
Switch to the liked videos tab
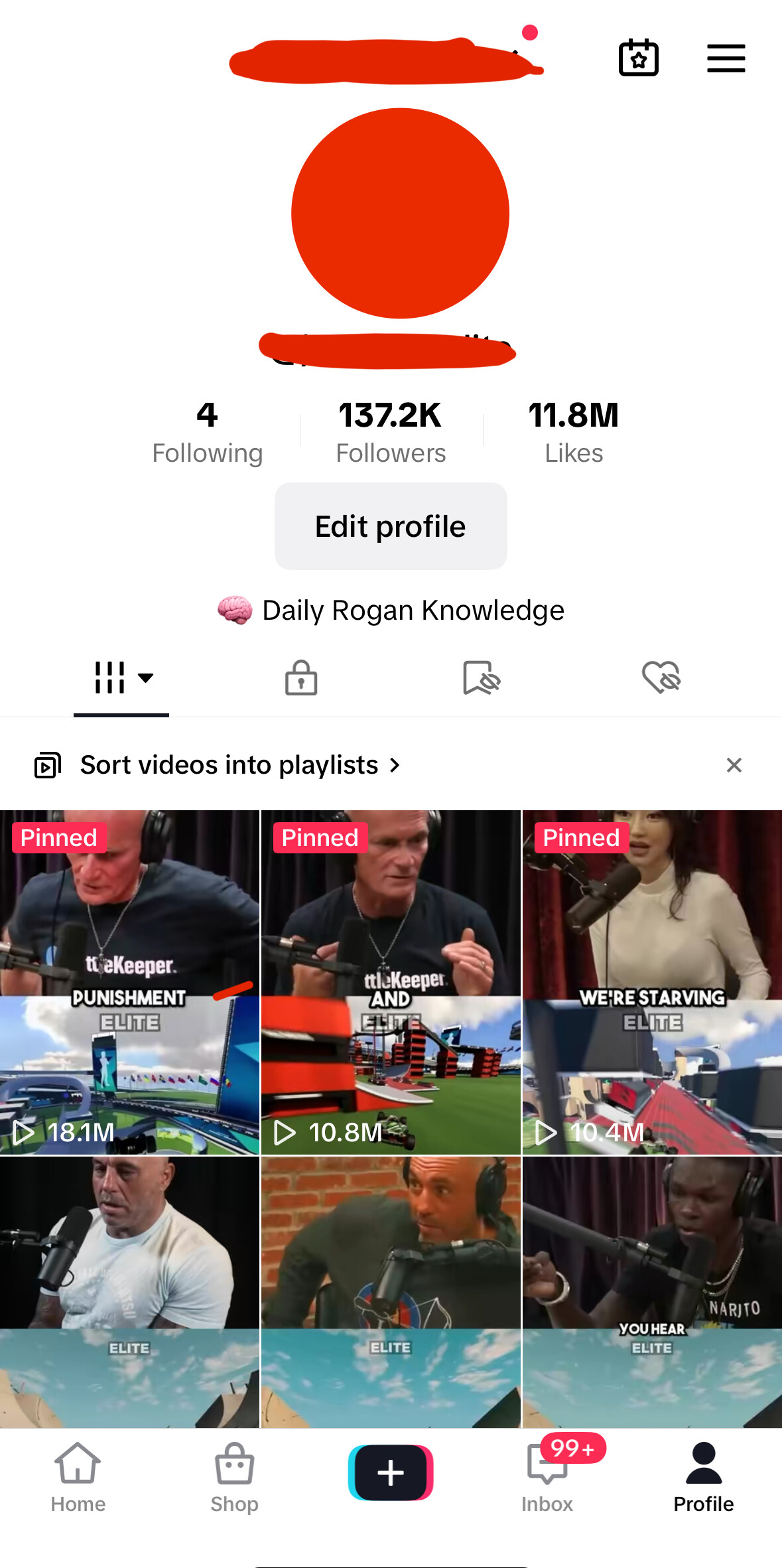661,677
